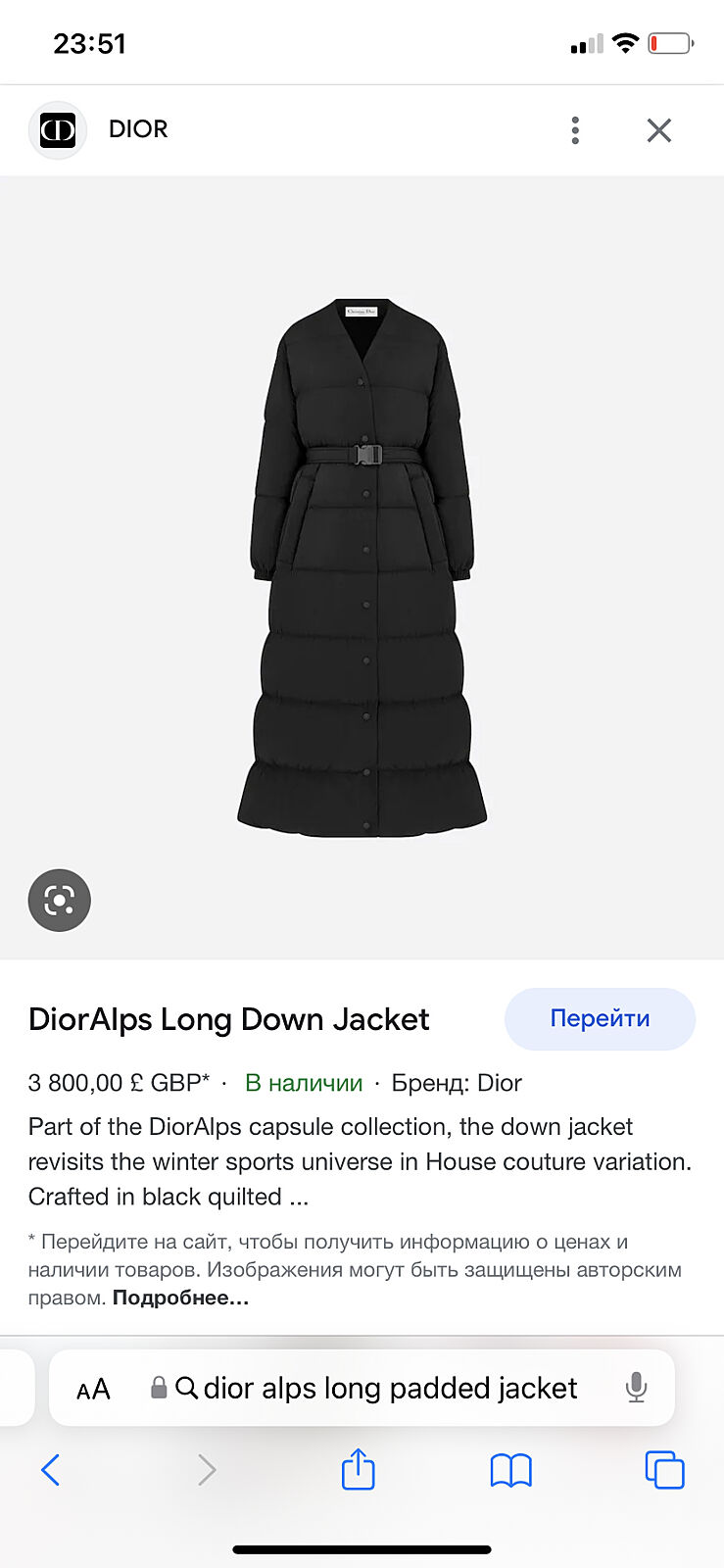Tap the Перейти button to visit site
724x1568 pixels.
(x=600, y=1018)
